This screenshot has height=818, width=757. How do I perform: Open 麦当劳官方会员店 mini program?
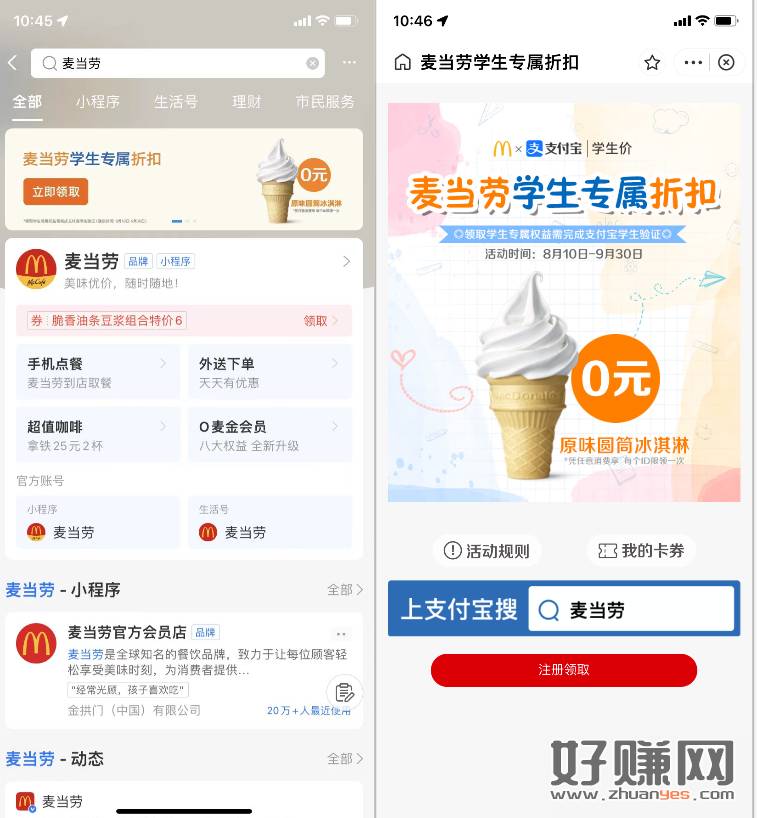click(127, 632)
